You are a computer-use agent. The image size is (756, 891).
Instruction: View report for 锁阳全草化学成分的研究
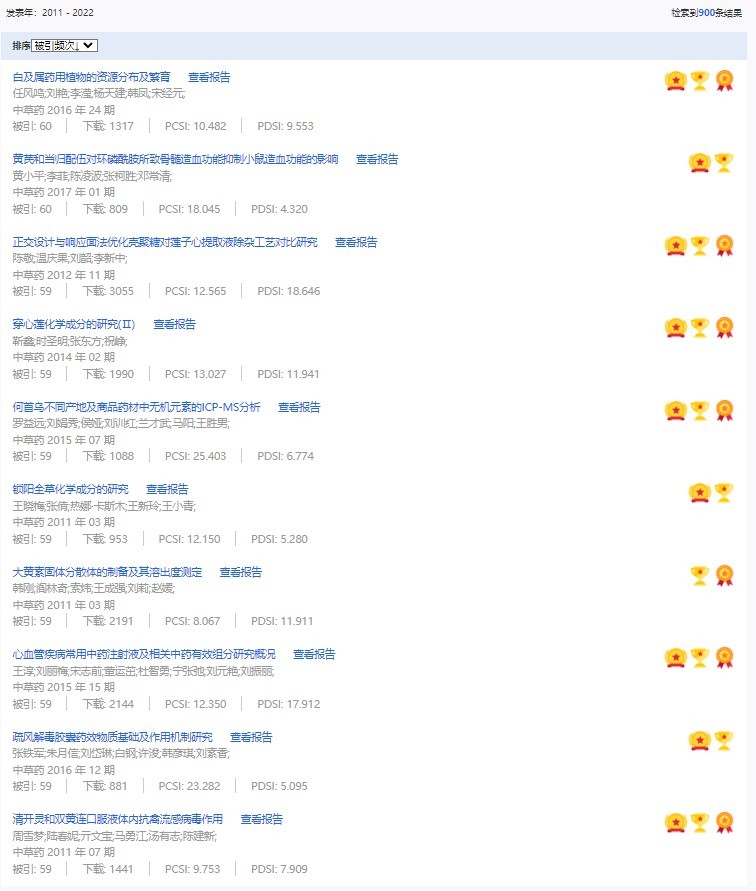click(167, 489)
